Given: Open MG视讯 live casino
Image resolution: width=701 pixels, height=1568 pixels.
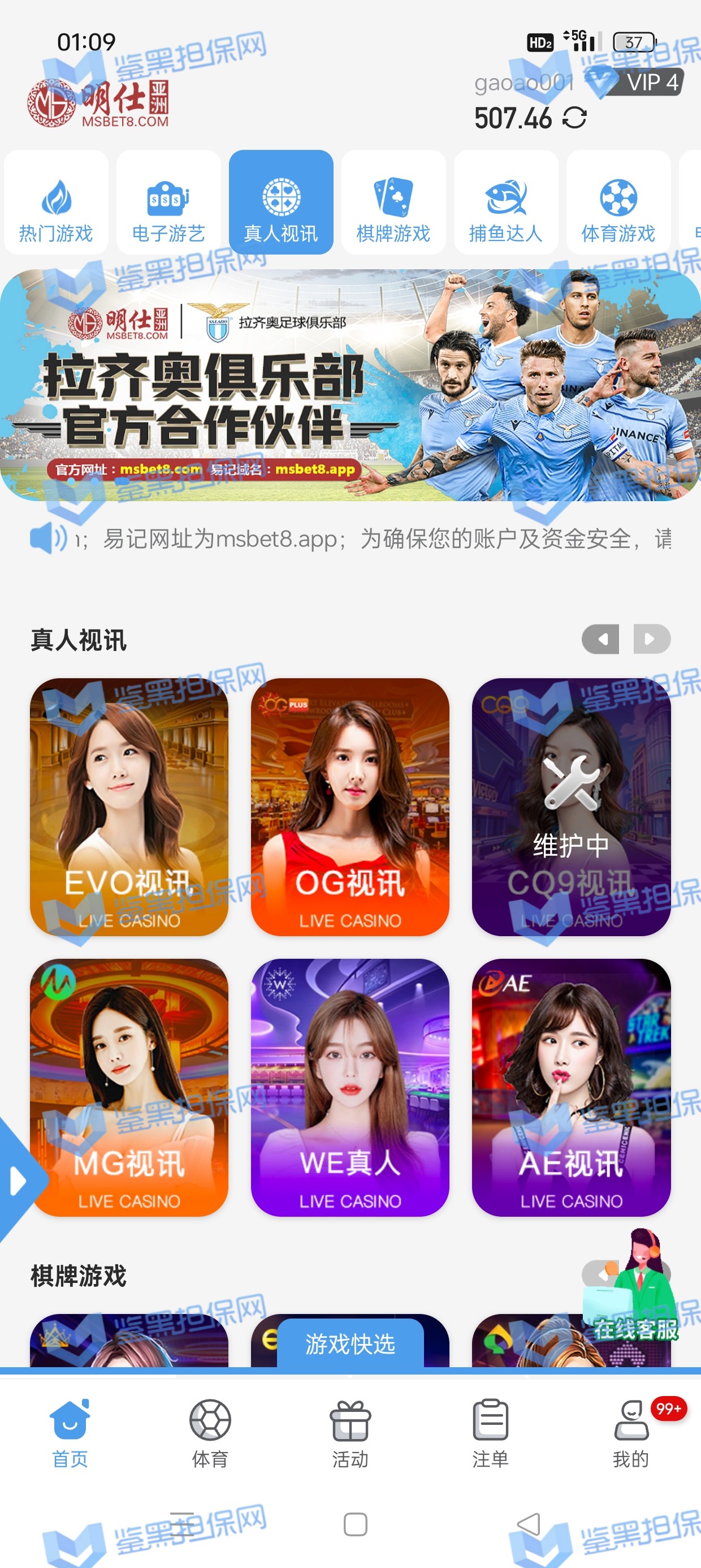Looking at the screenshot, I should pos(129,1088).
